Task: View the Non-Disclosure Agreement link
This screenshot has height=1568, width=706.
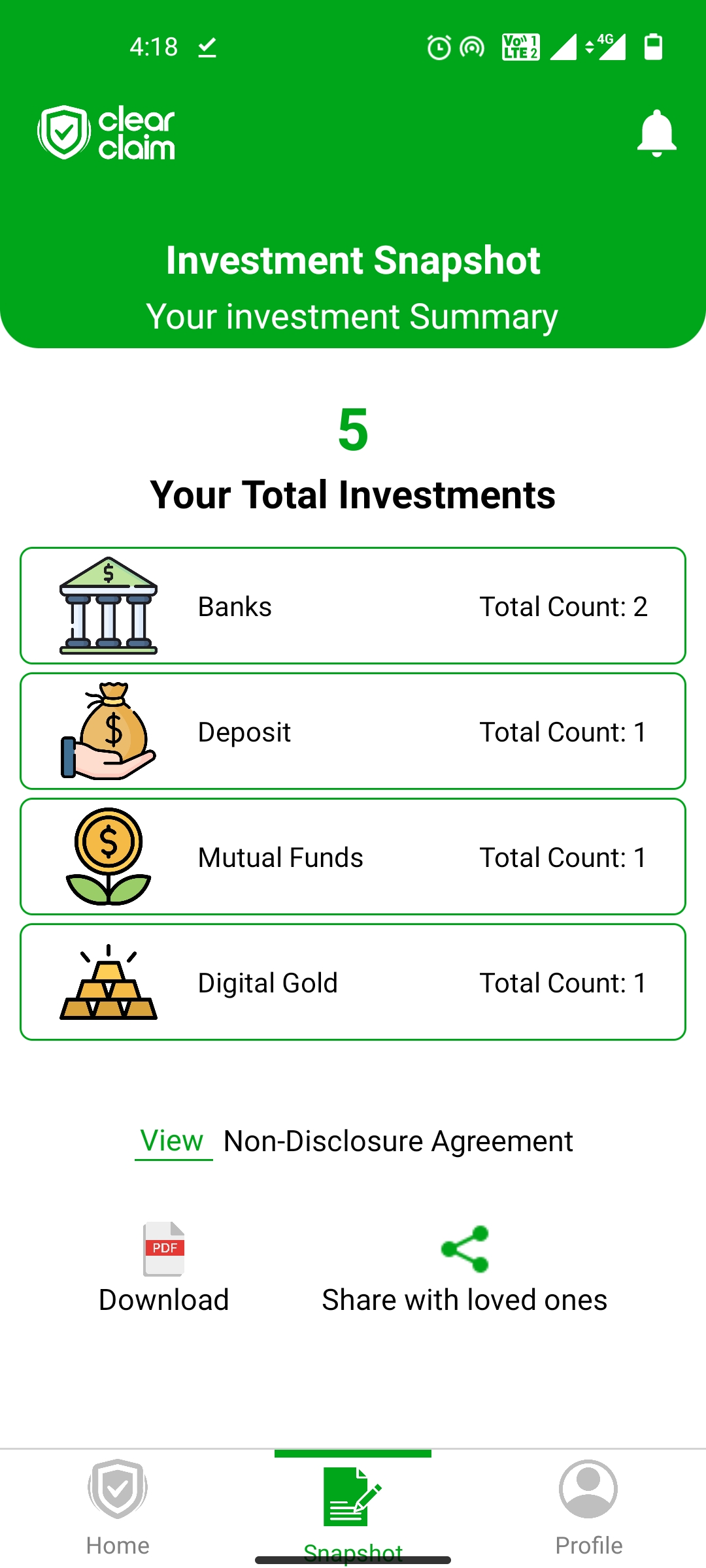Action: click(173, 1141)
